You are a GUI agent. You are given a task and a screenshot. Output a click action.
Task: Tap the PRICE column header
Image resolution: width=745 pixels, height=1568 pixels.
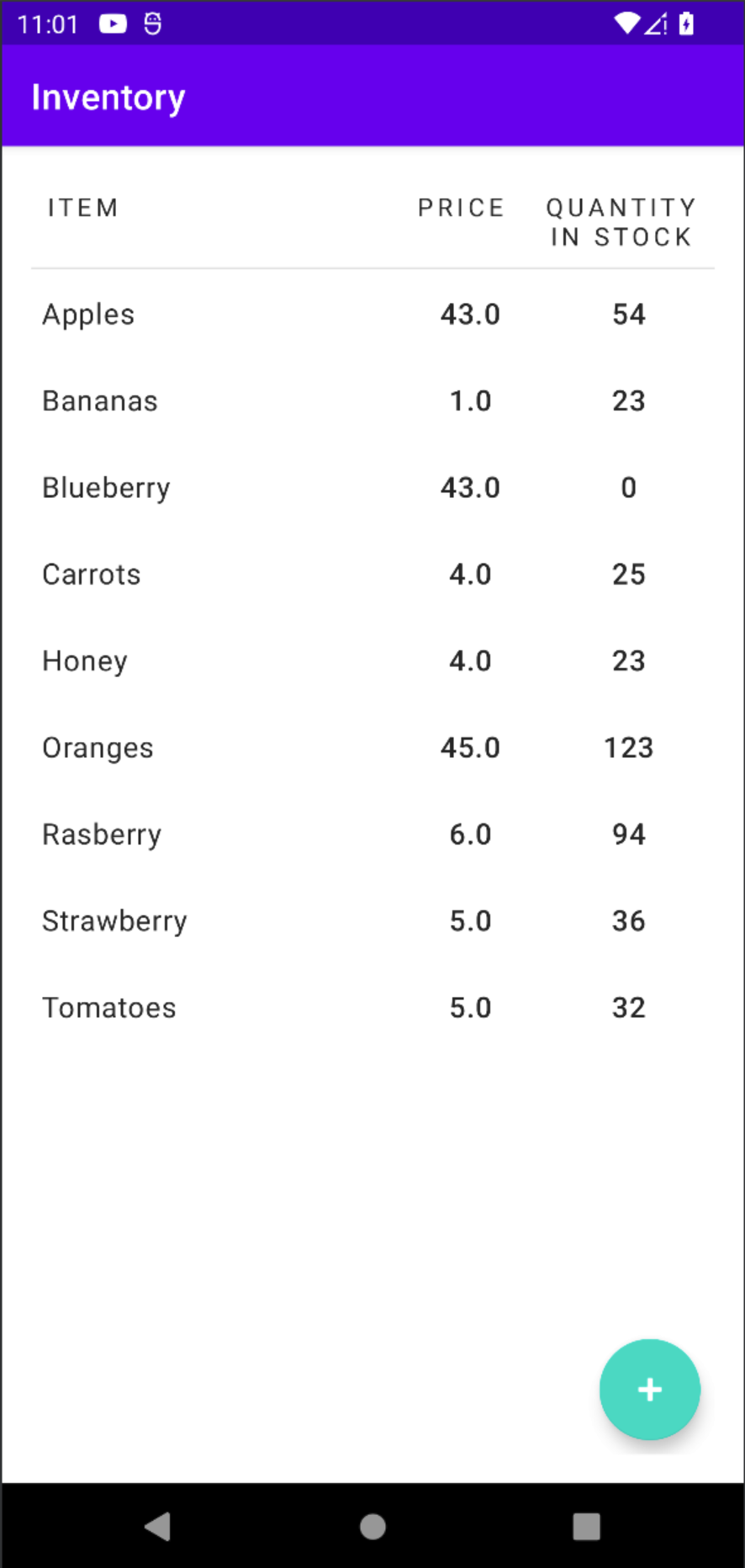coord(461,208)
